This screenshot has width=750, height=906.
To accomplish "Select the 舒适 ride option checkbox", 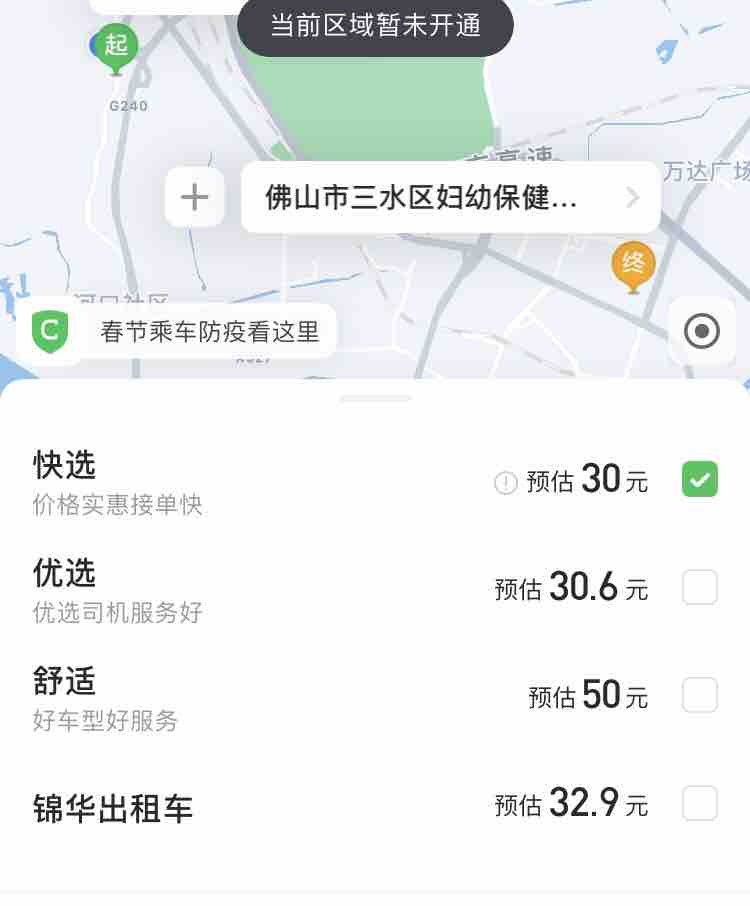I will (700, 695).
